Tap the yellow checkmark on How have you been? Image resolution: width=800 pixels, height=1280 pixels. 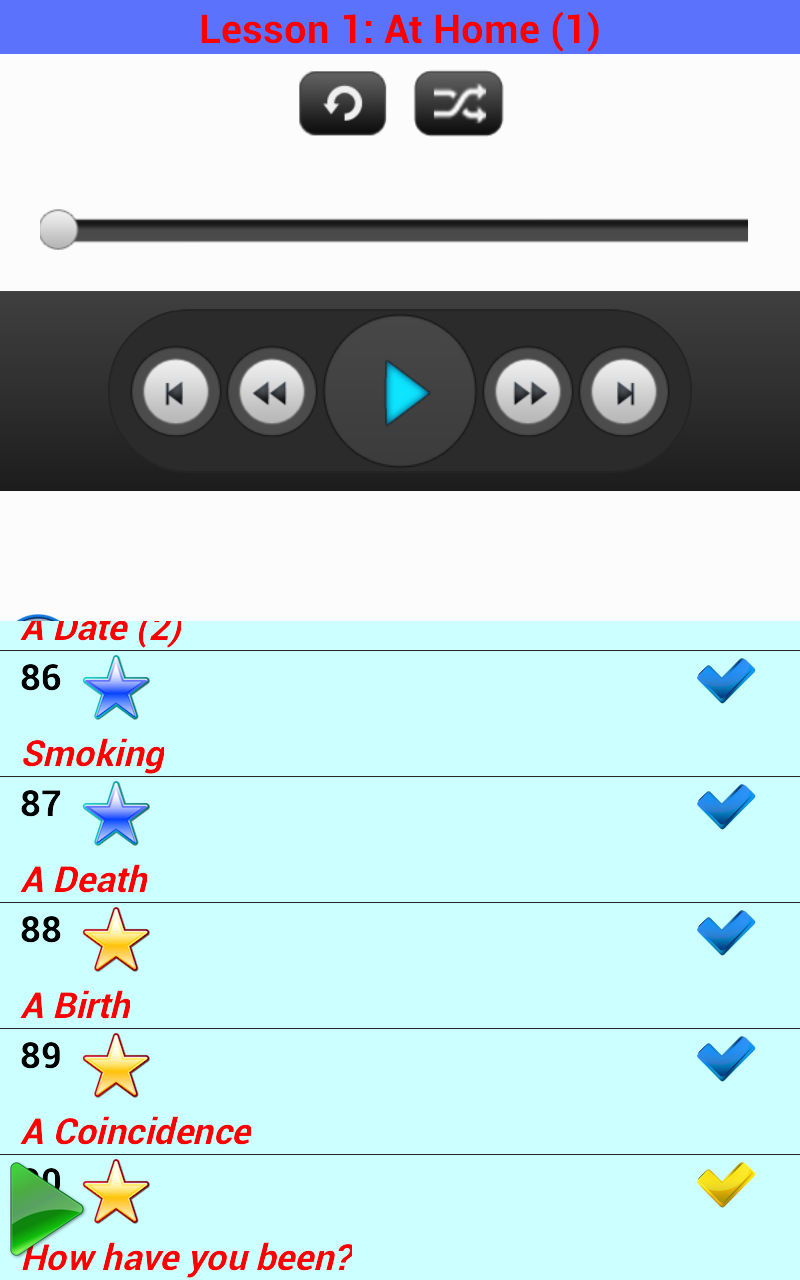coord(726,1185)
